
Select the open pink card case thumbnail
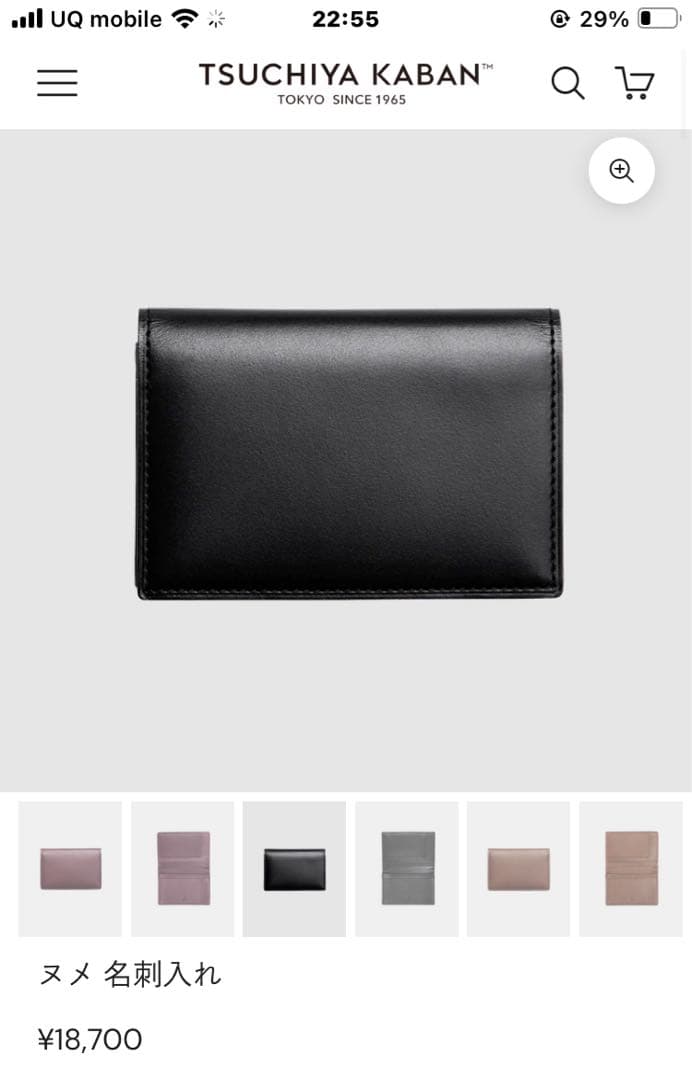click(x=182, y=868)
